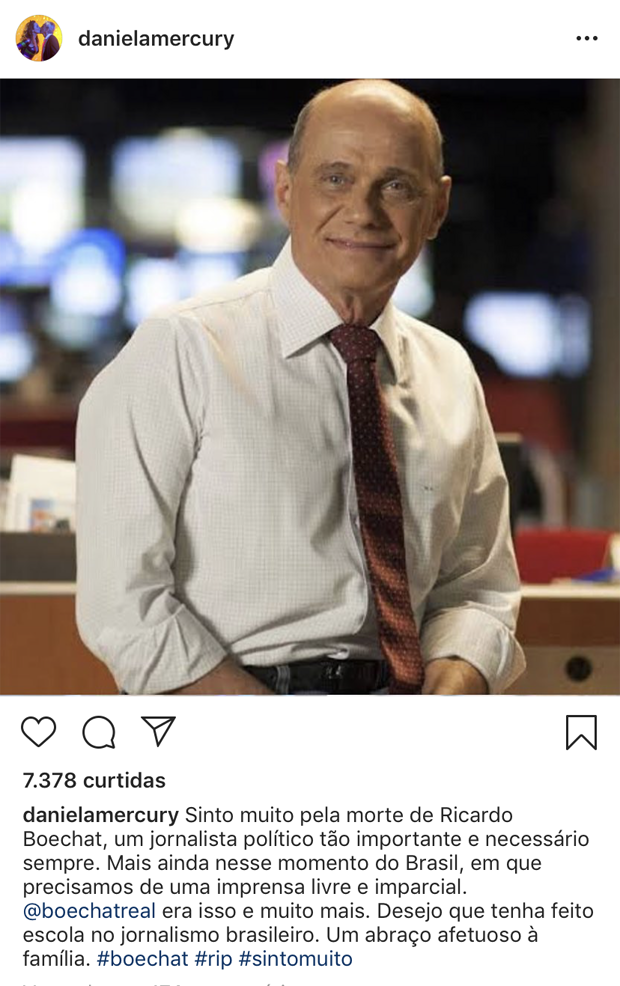Tap danielamercury username in the caption
This screenshot has width=620, height=986.
pos(100,814)
